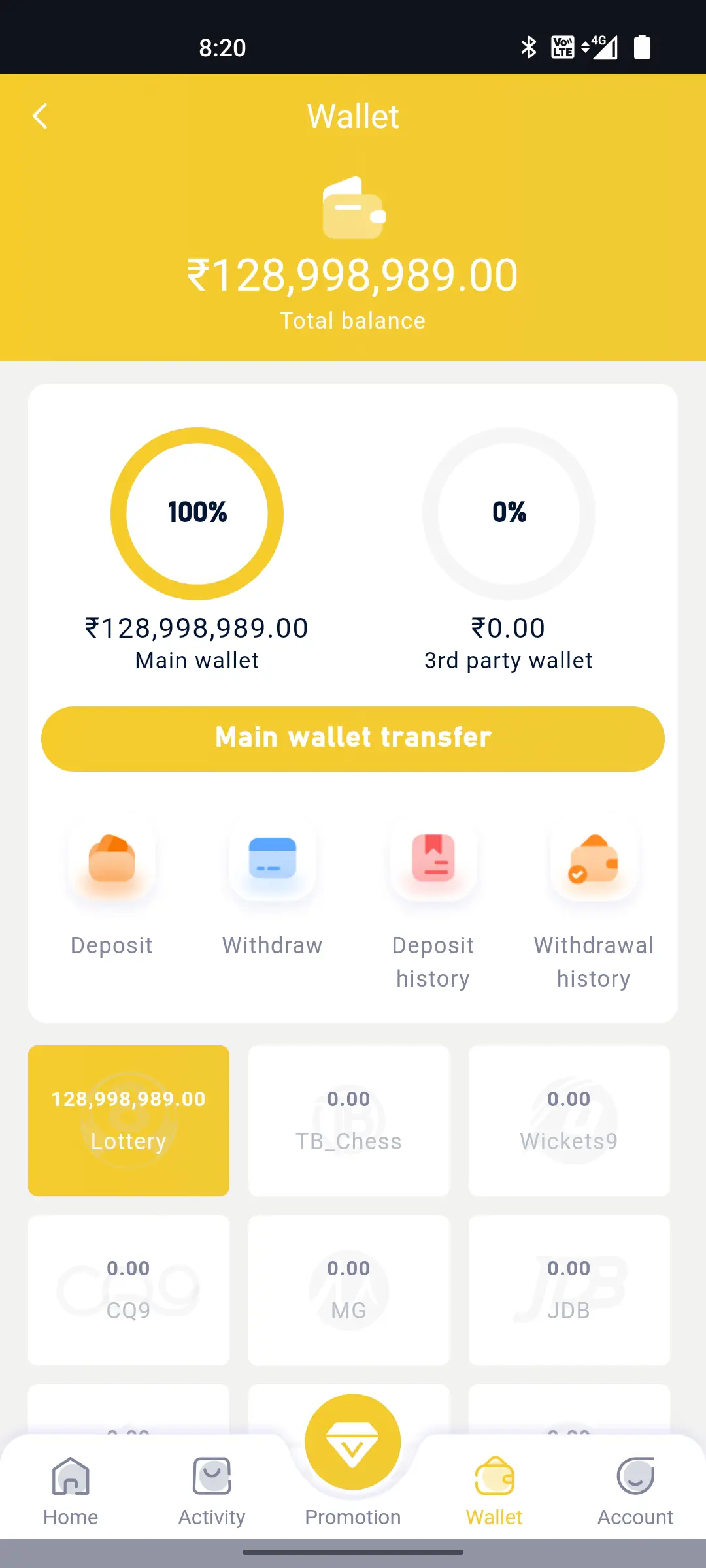Select the MG wallet card

pos(349,1290)
